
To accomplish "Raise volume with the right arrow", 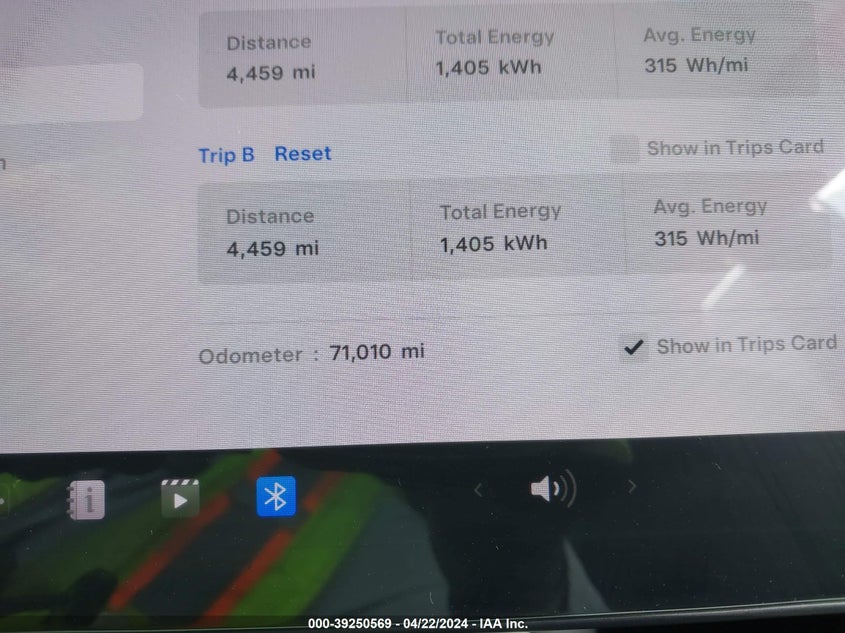I will click(x=631, y=487).
